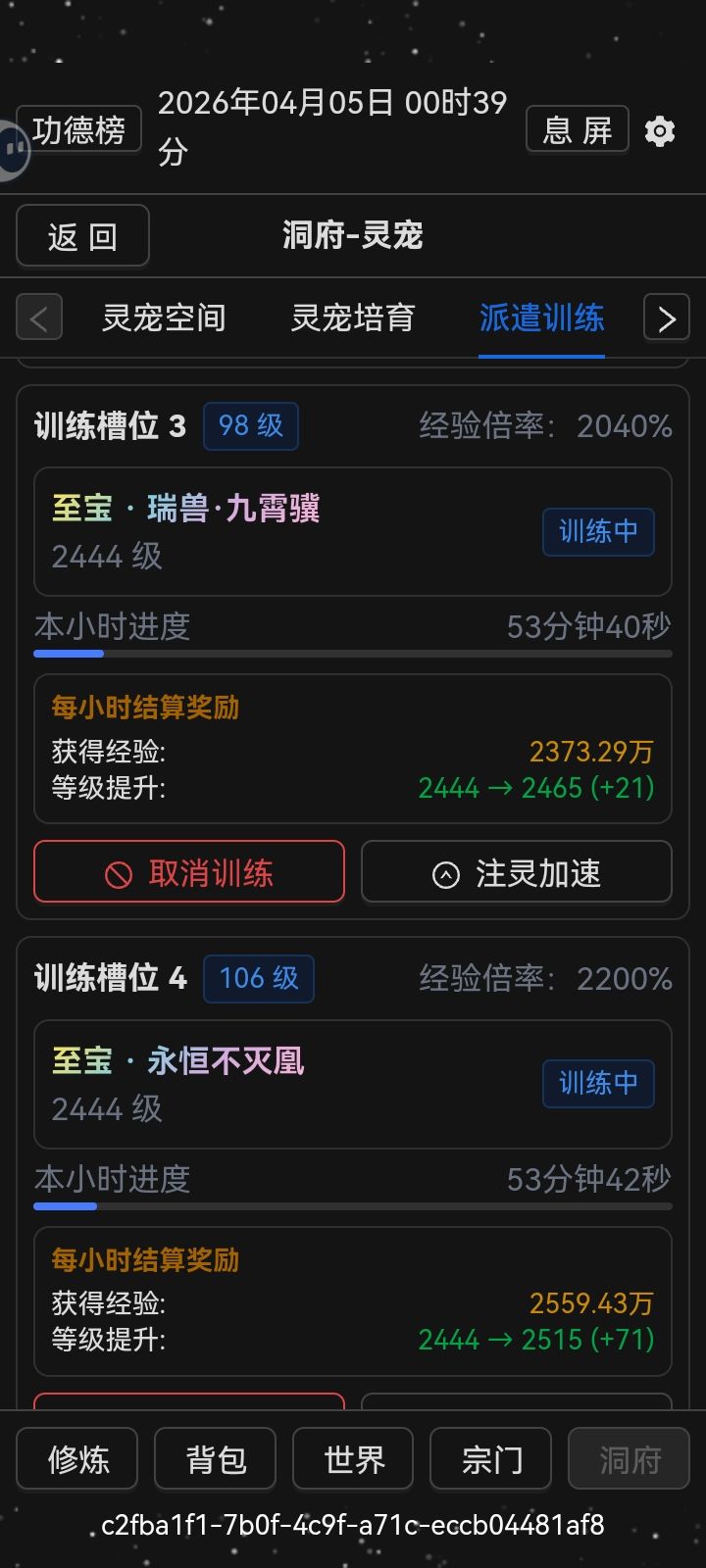Open 世界 from the bottom menu
Image resolution: width=706 pixels, height=1568 pixels.
pos(353,1458)
